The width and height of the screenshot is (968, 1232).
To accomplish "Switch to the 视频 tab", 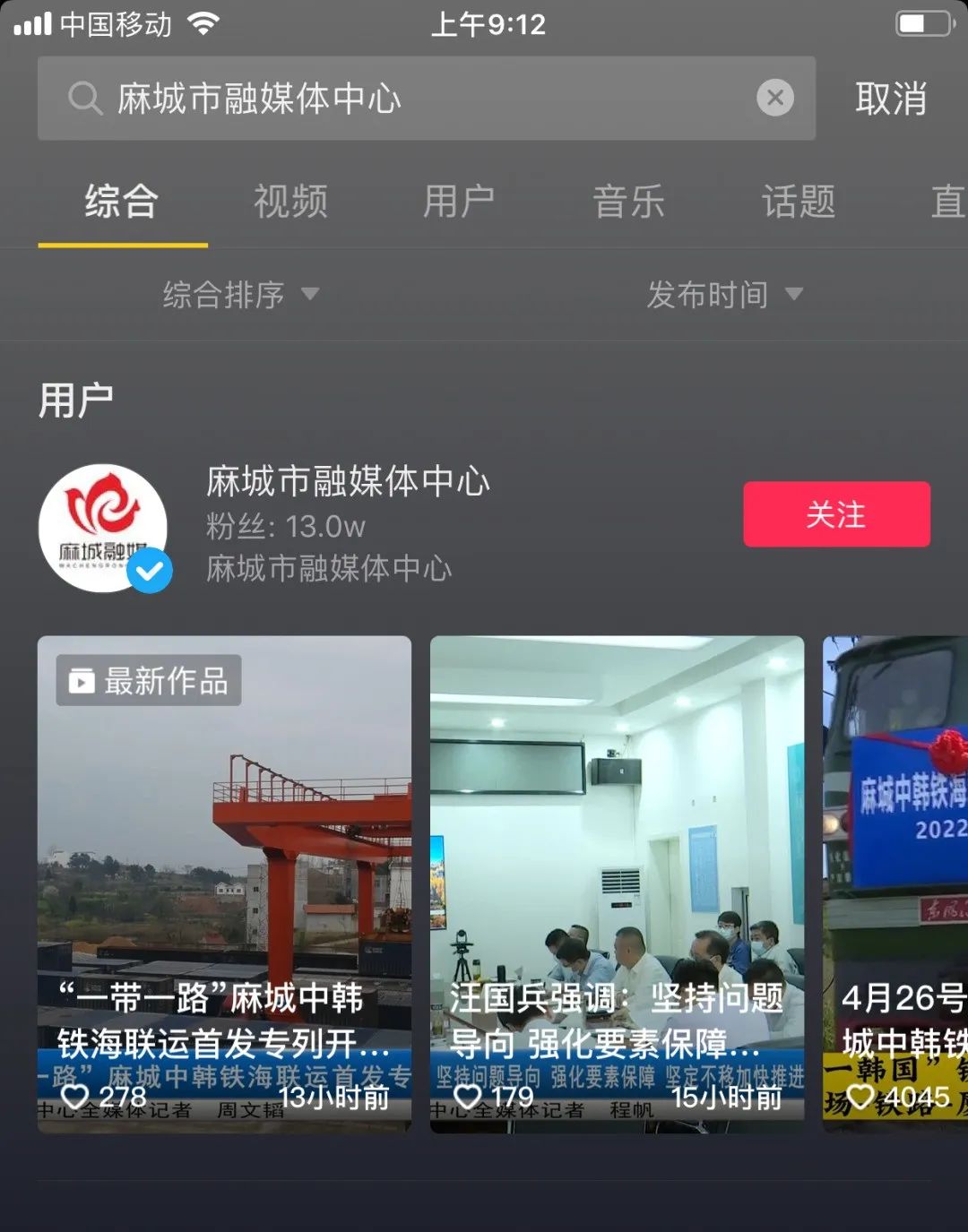I will [290, 202].
